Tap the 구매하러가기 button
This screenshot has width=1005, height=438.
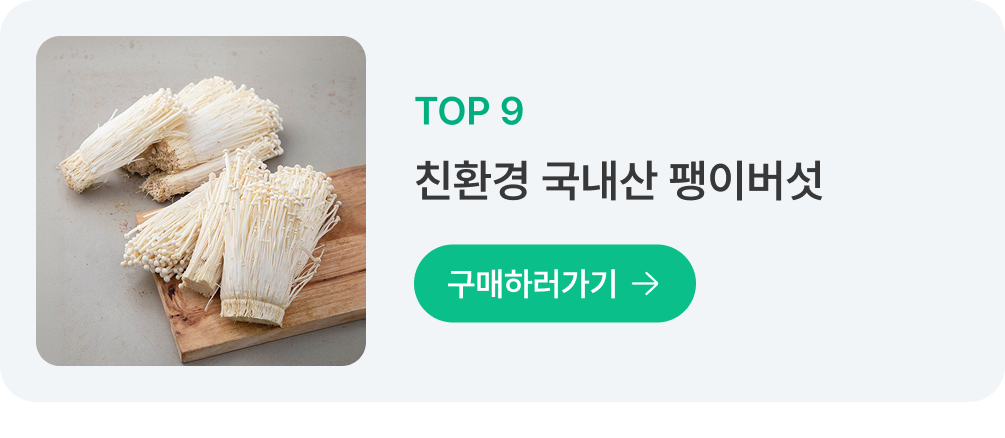point(554,284)
